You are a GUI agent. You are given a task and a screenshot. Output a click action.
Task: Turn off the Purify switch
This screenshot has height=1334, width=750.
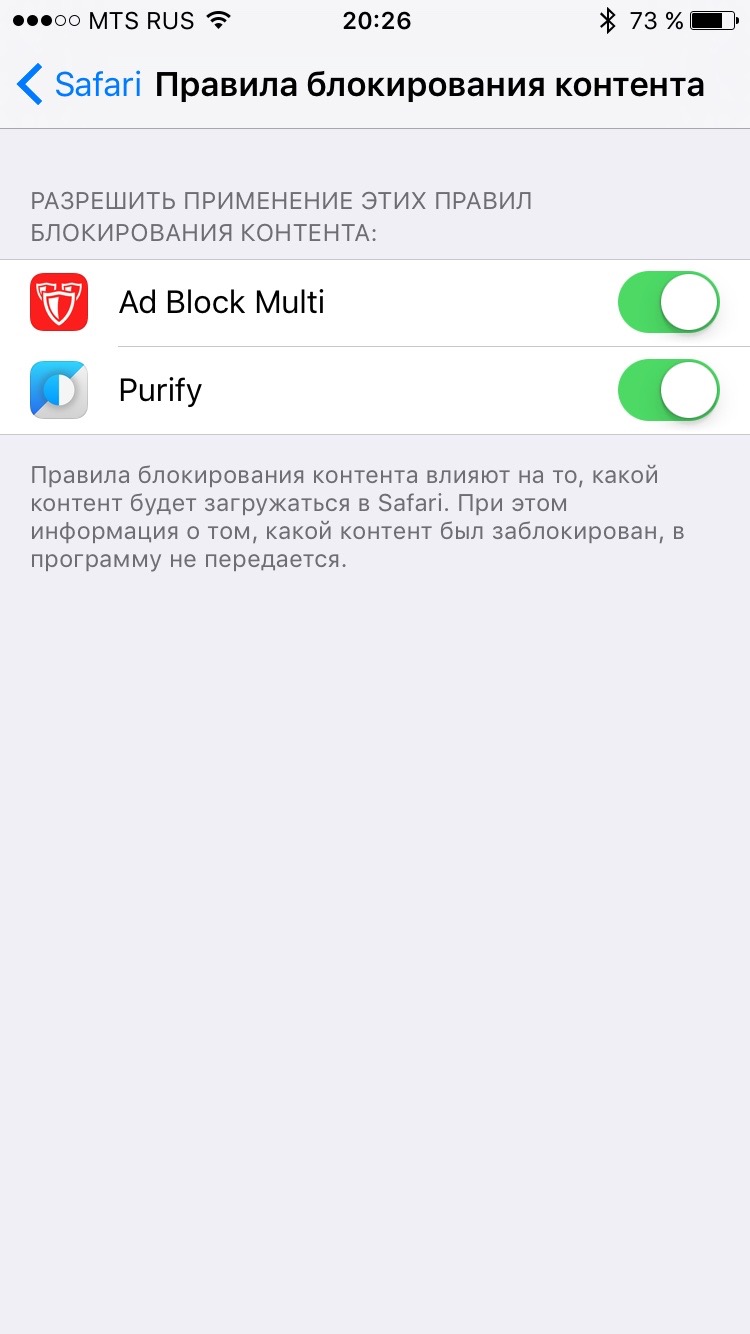click(669, 390)
